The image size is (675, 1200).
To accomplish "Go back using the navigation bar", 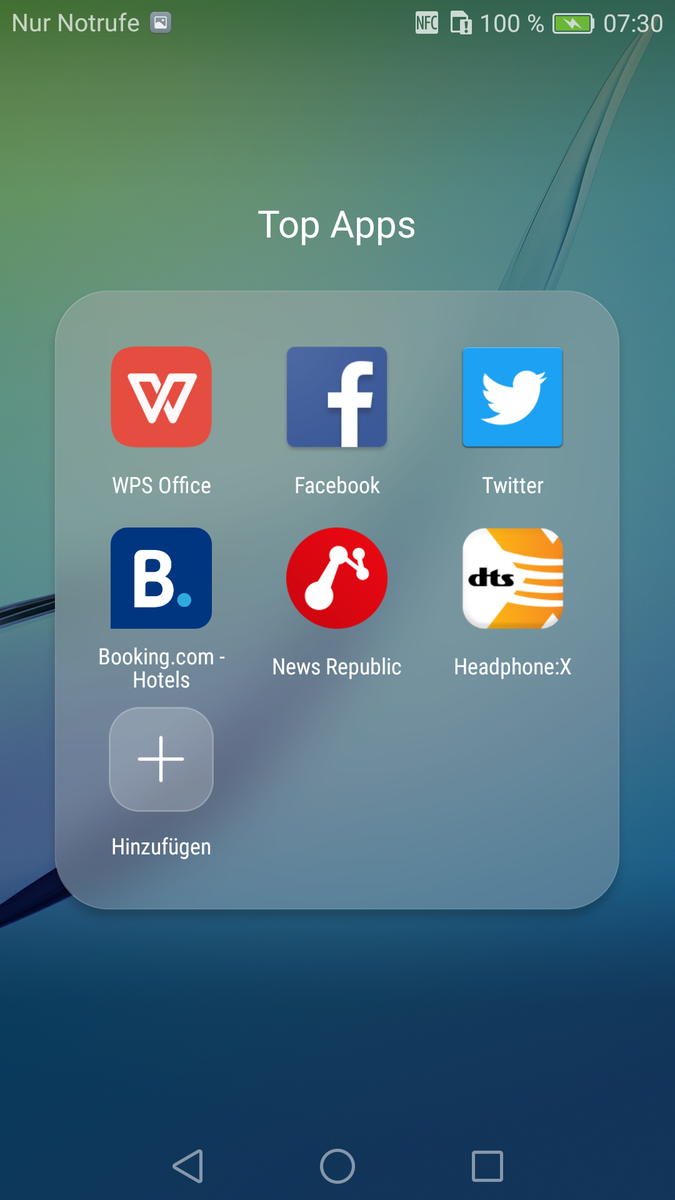I will pos(187,1166).
